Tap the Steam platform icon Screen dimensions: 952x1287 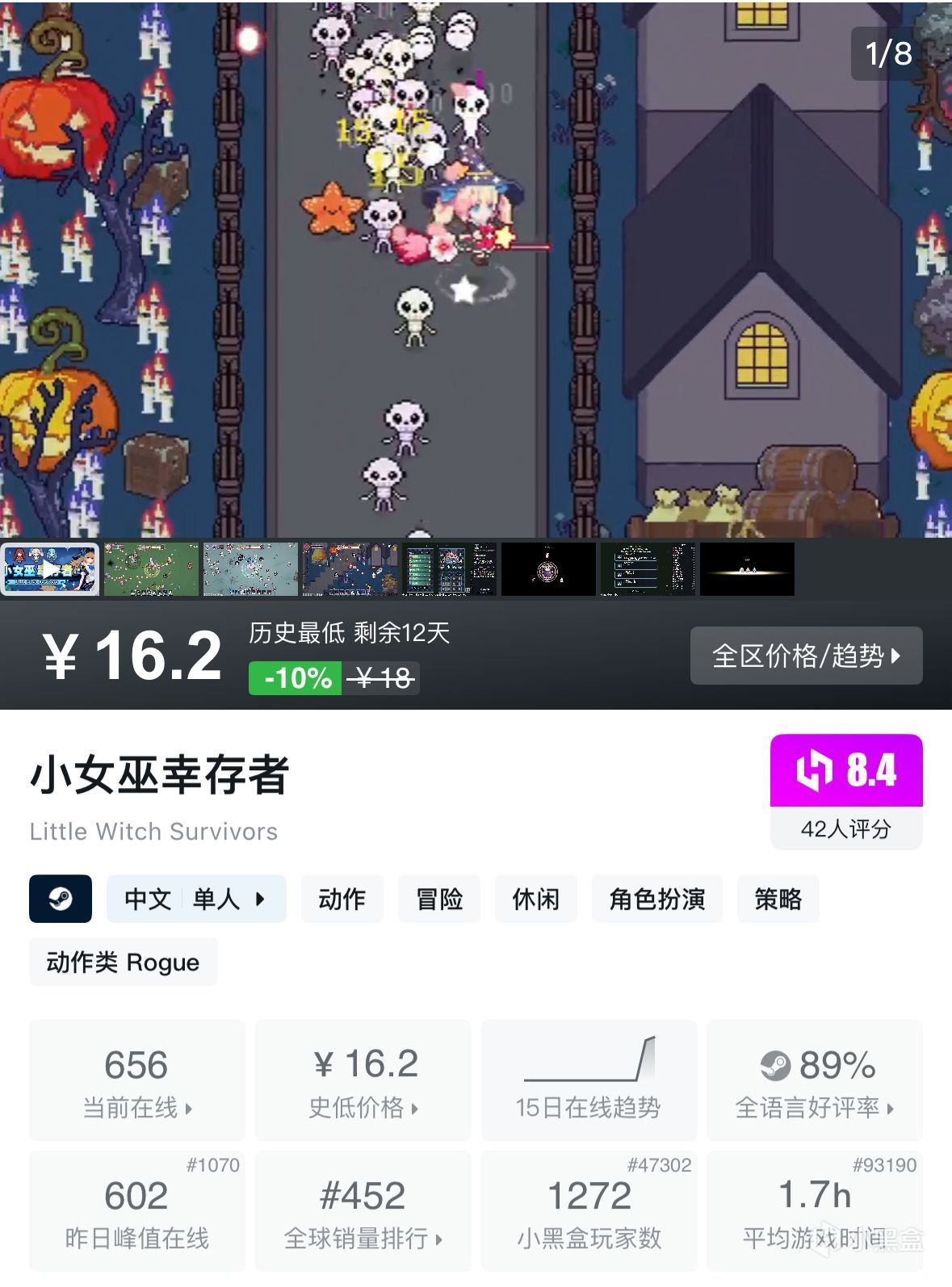click(61, 899)
